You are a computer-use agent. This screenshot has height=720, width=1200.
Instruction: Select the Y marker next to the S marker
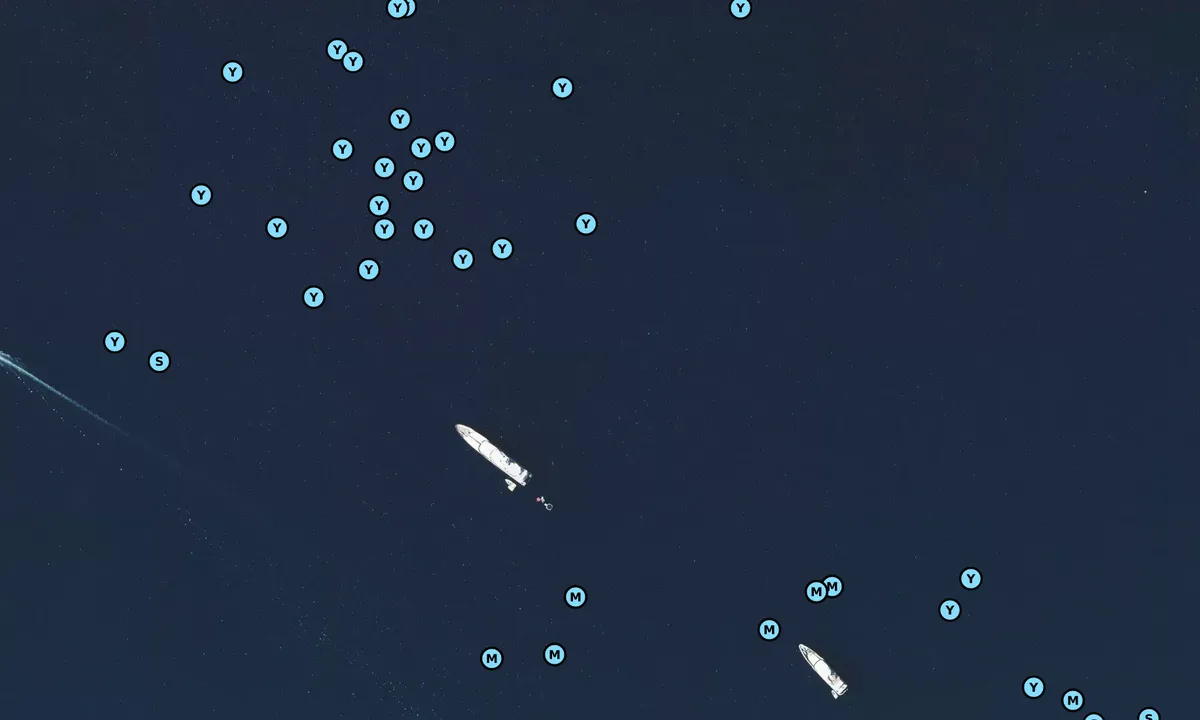[115, 342]
